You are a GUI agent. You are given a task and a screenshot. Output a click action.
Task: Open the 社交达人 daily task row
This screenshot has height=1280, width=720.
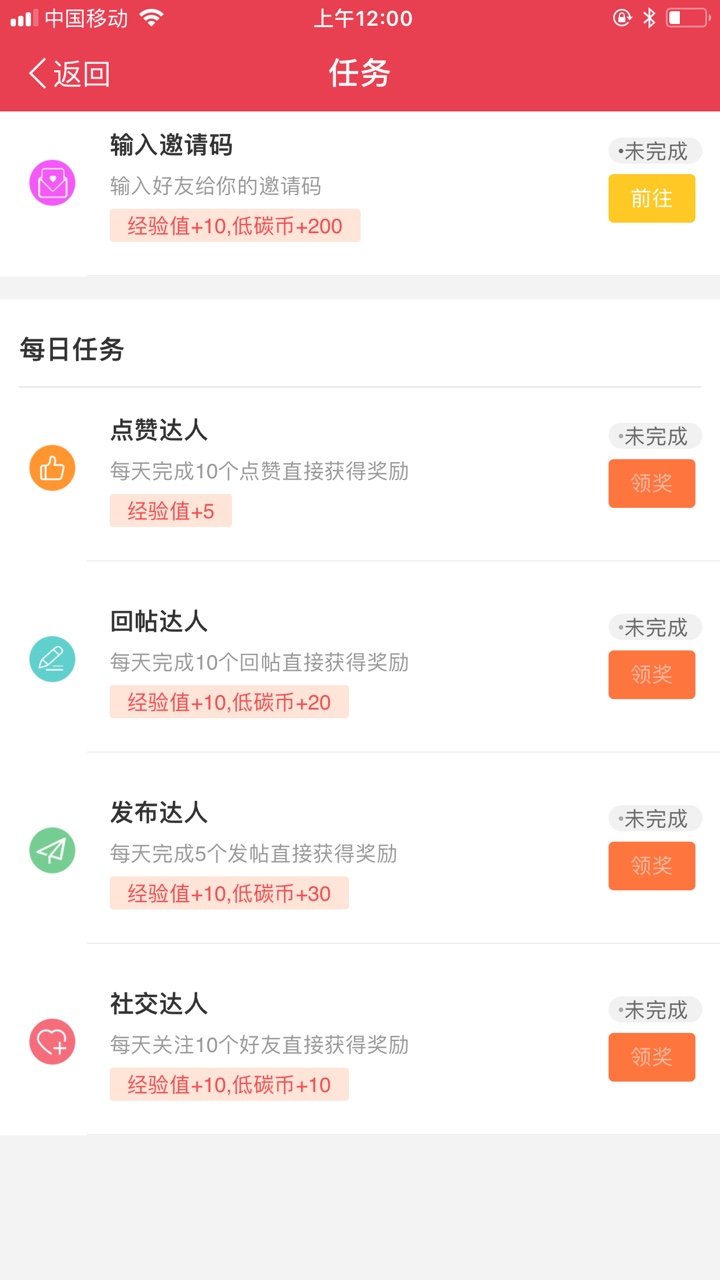(360, 1039)
